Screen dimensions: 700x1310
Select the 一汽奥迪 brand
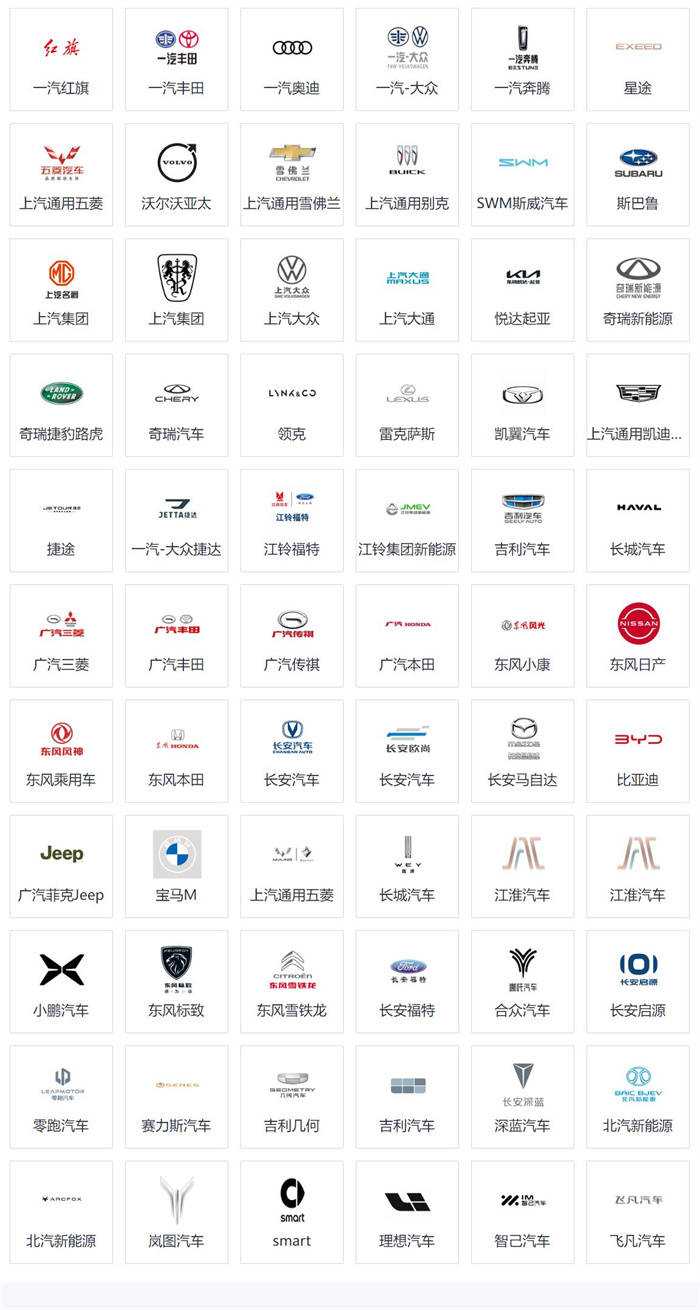292,59
